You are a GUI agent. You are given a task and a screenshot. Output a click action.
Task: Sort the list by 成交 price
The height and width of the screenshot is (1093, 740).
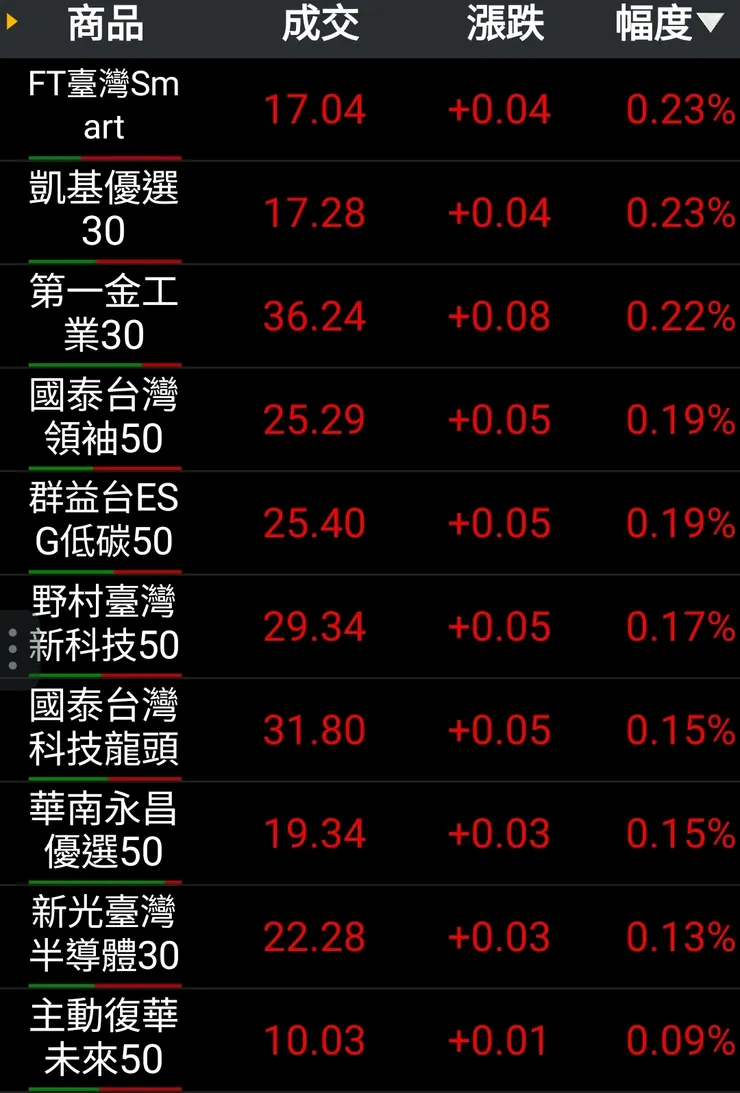point(320,25)
